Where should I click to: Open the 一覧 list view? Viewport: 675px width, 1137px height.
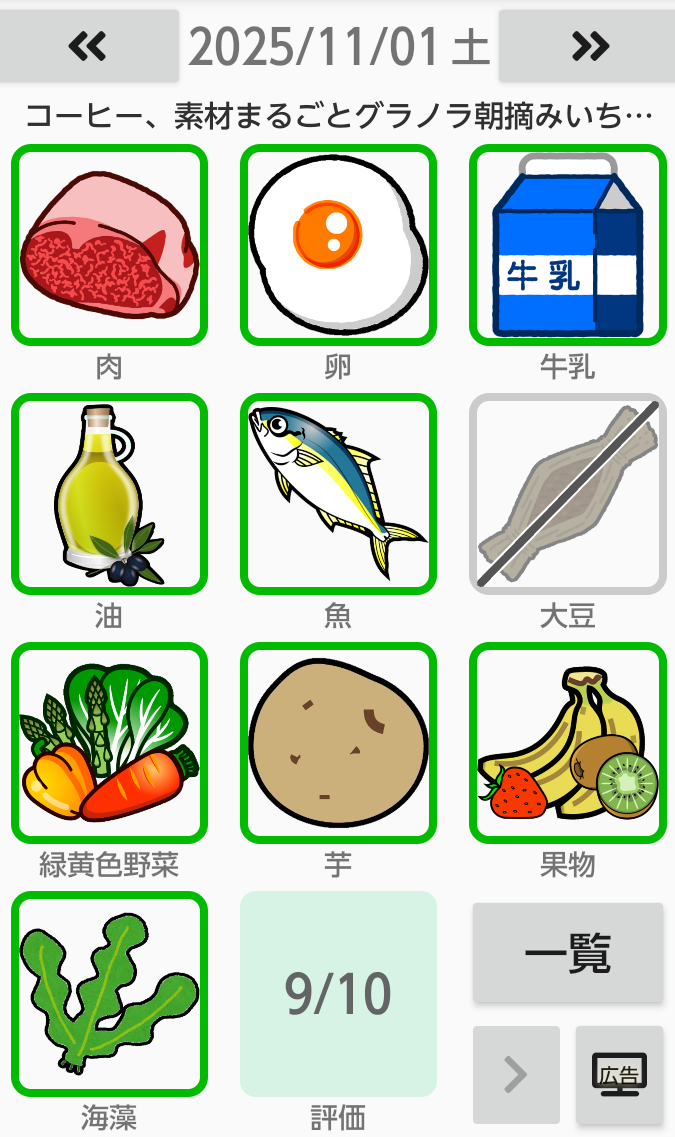(x=567, y=953)
